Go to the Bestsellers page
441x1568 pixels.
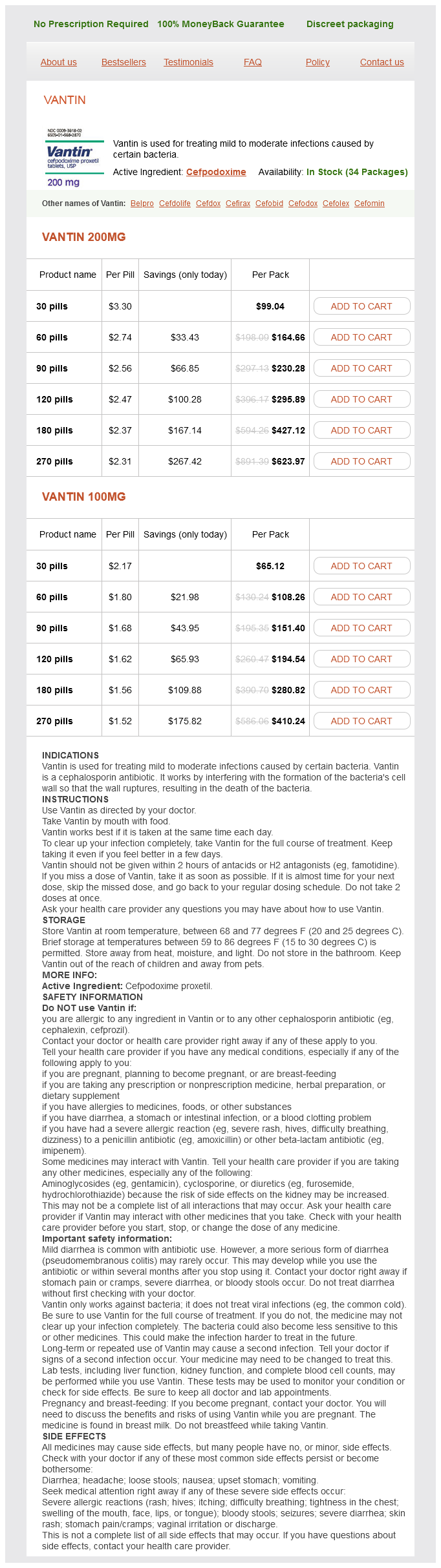[x=124, y=62]
